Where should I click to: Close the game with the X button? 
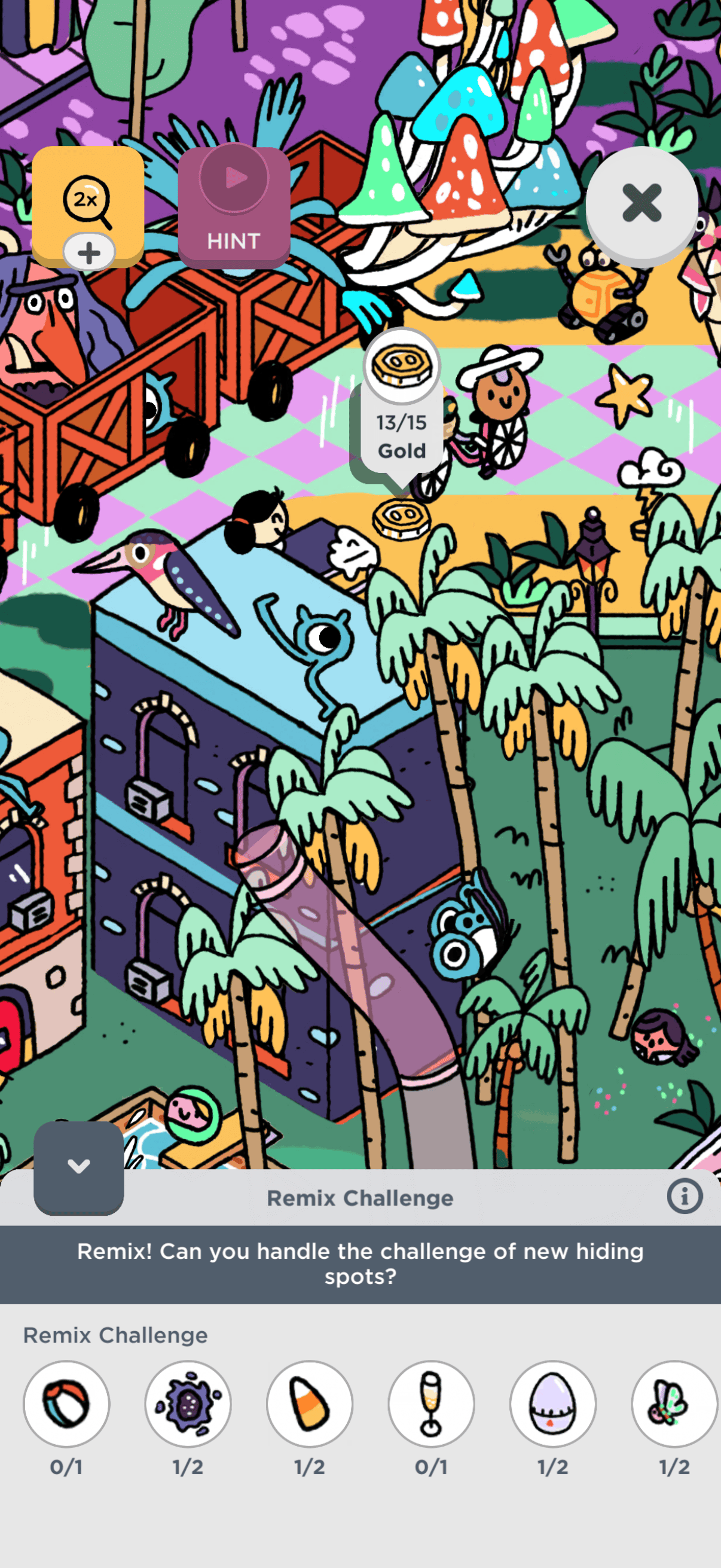[641, 203]
